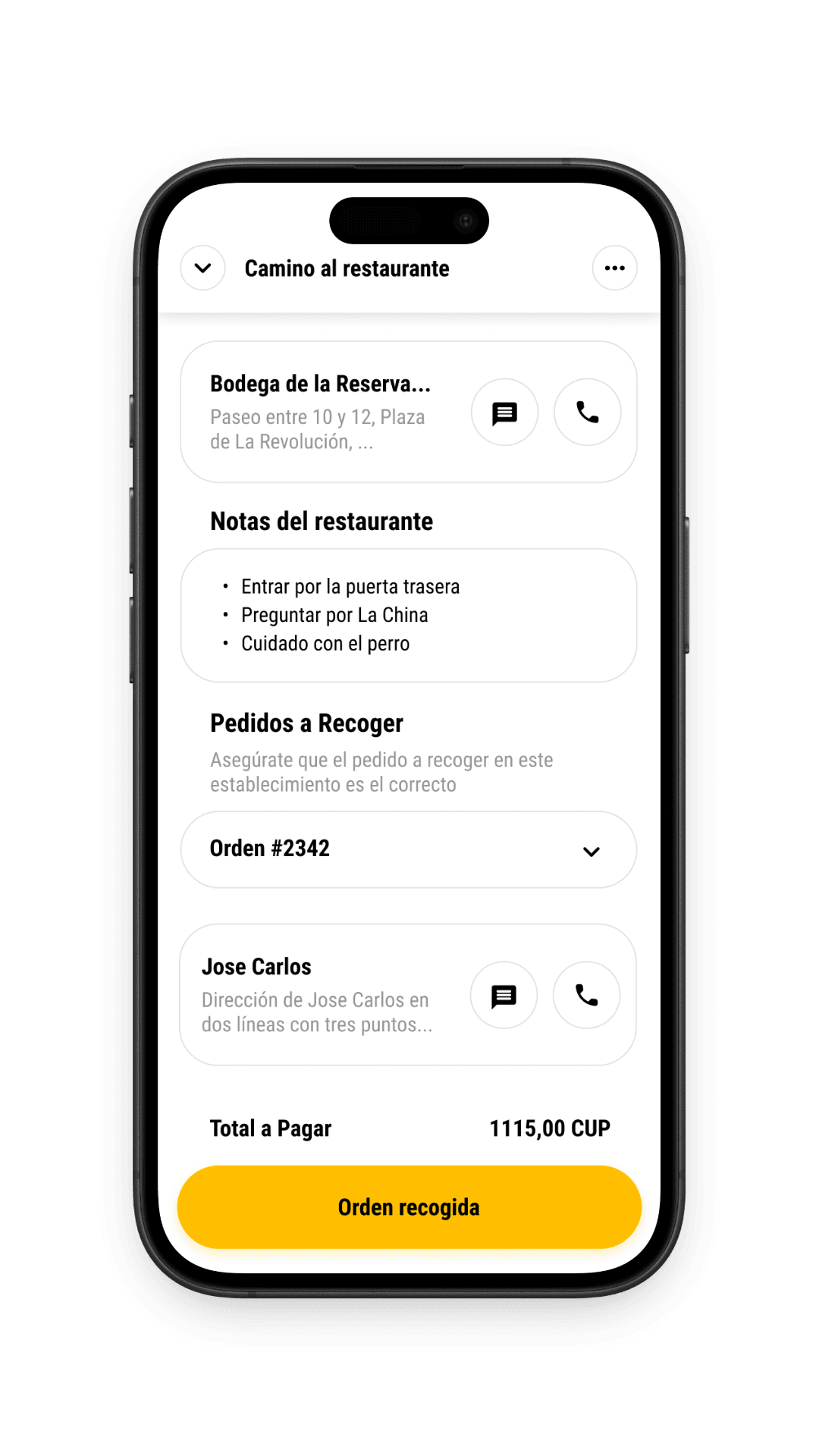Confirm with Orden recogida button
The height and width of the screenshot is (1456, 819).
409,1207
